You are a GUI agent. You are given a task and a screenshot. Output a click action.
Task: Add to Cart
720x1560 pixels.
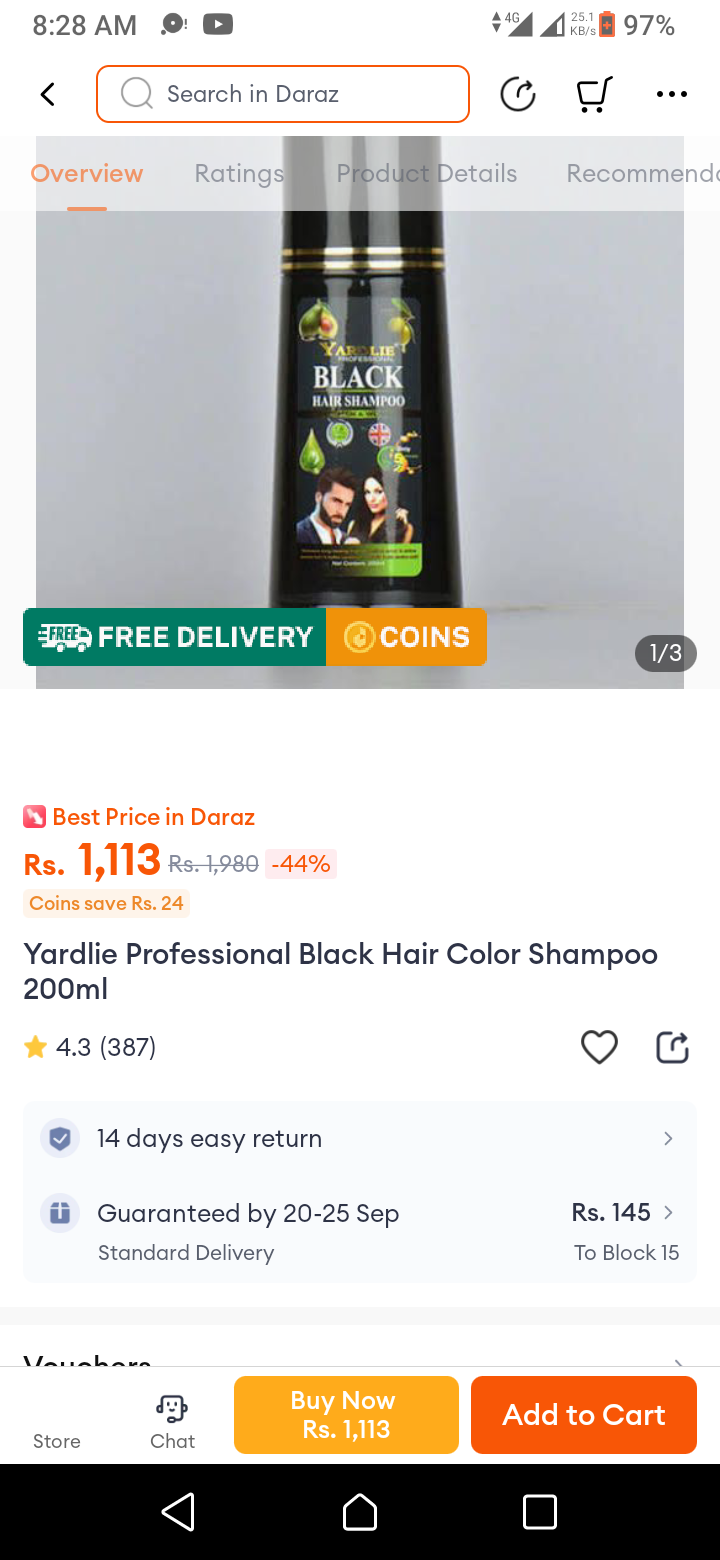584,1414
